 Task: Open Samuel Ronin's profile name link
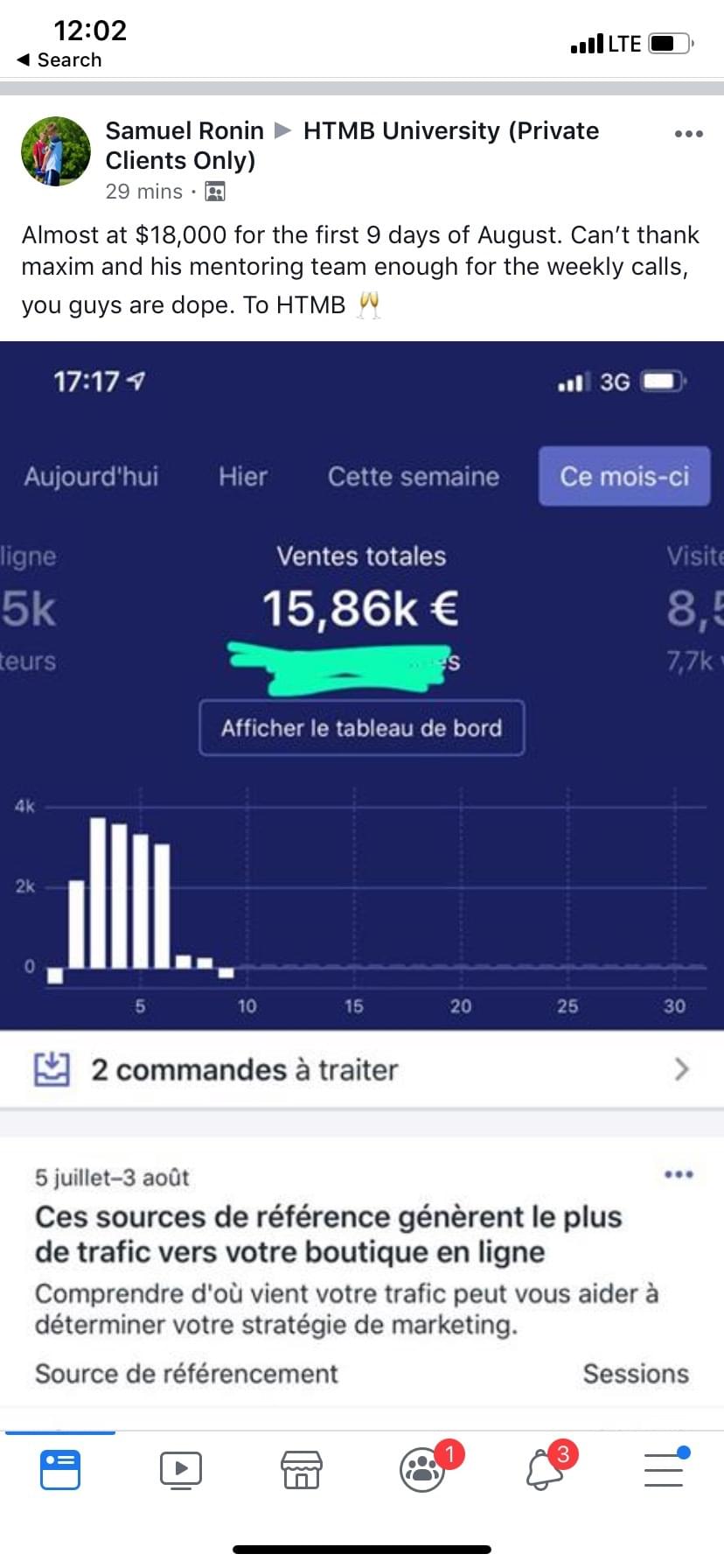tap(184, 131)
